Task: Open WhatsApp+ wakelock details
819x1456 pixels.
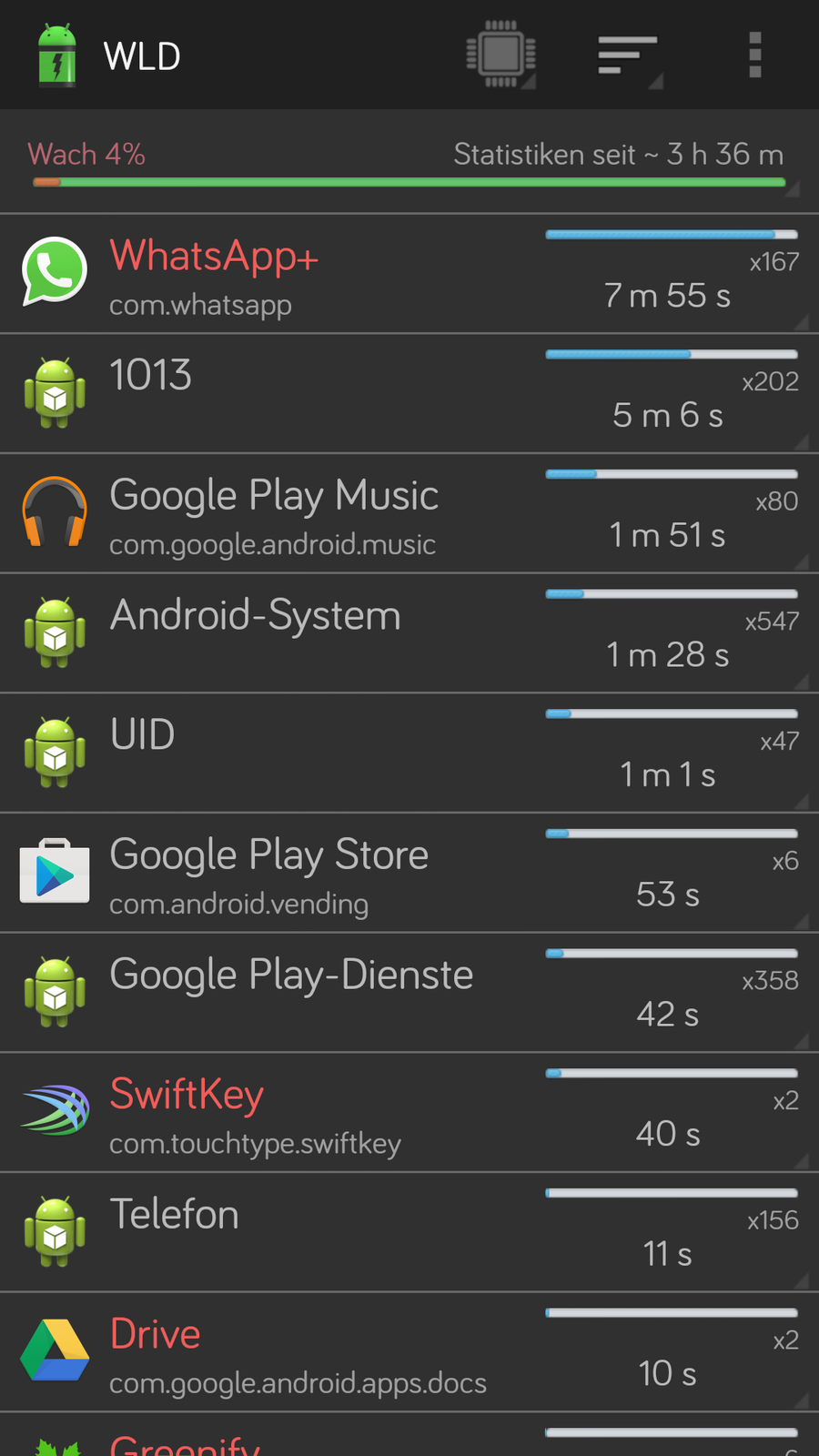Action: pyautogui.click(x=409, y=275)
